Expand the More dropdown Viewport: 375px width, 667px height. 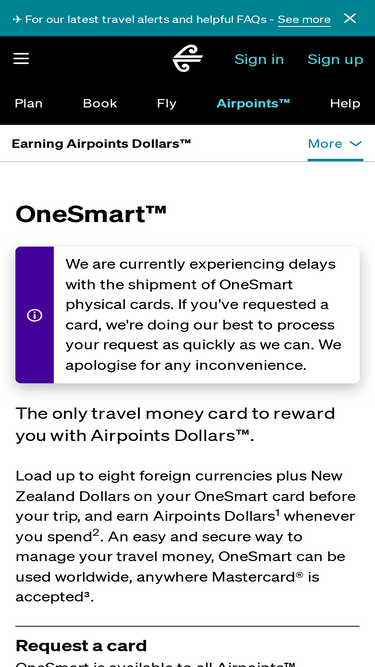(x=335, y=144)
